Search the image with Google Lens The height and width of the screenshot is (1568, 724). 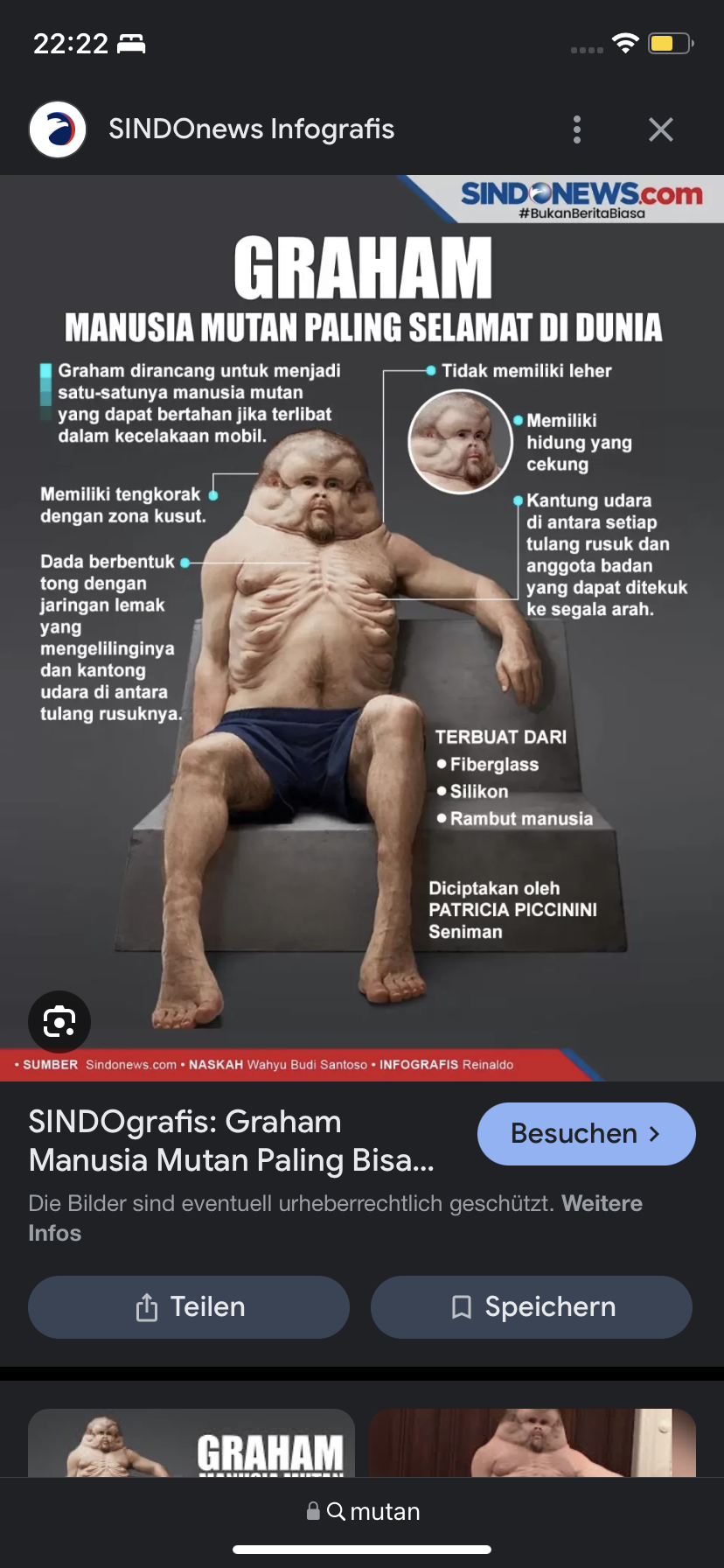click(x=59, y=1021)
